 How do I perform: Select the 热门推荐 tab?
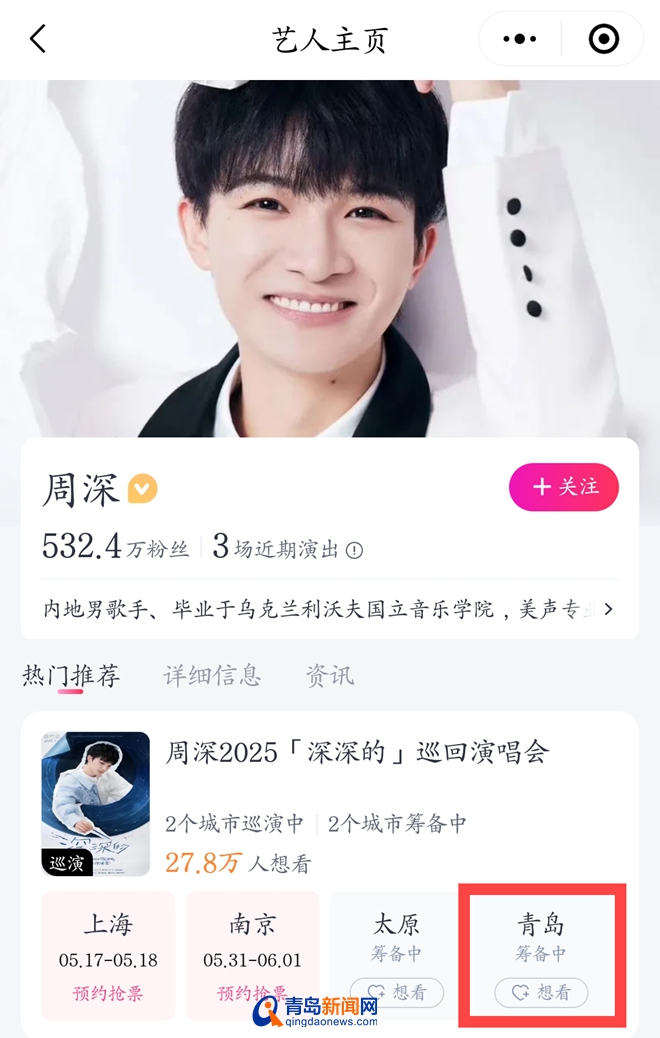[x=71, y=676]
